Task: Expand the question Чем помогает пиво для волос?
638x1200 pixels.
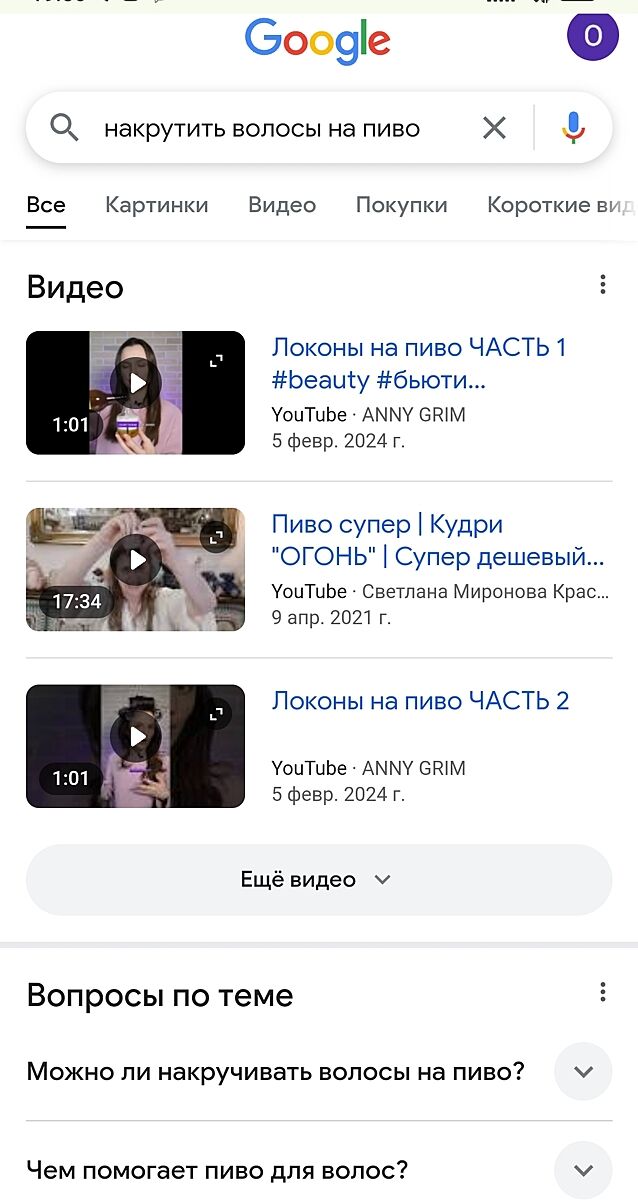Action: click(583, 1169)
